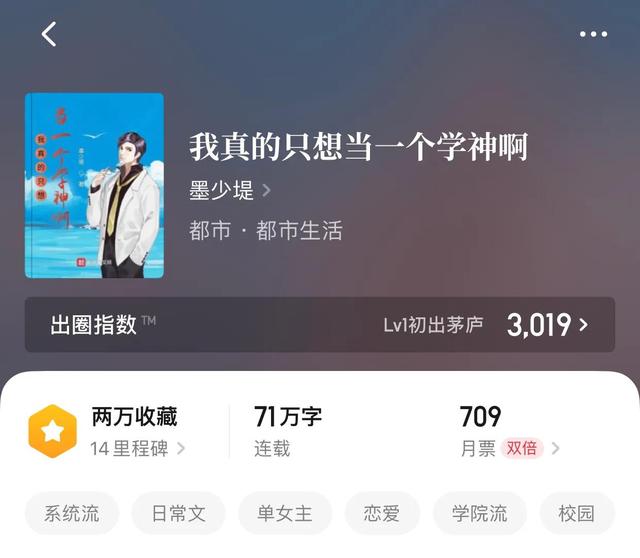Select the 单女主 tag chip
Screen dimensions: 640x558
tap(285, 514)
